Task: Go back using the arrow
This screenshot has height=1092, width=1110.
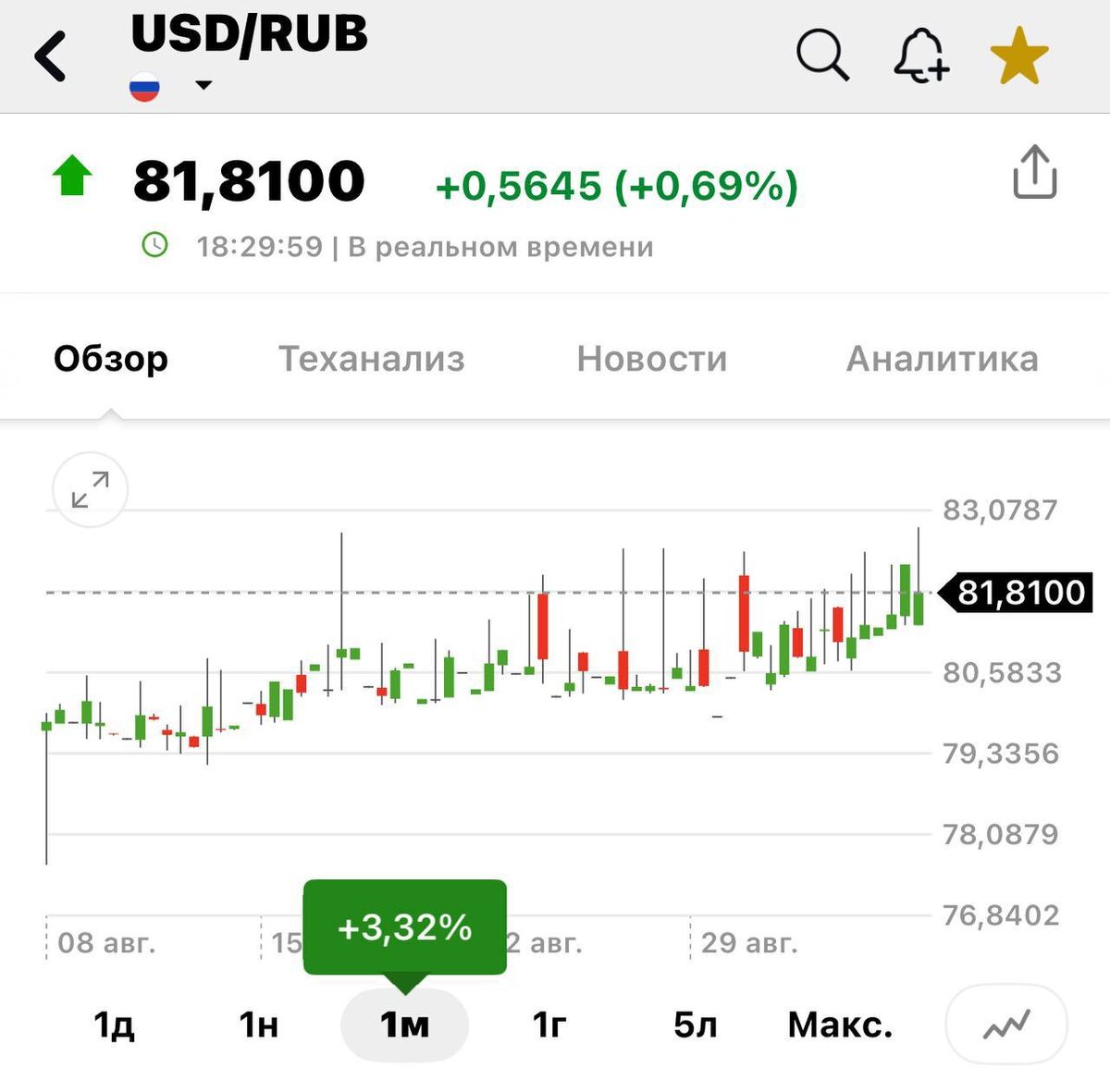Action: (x=52, y=56)
